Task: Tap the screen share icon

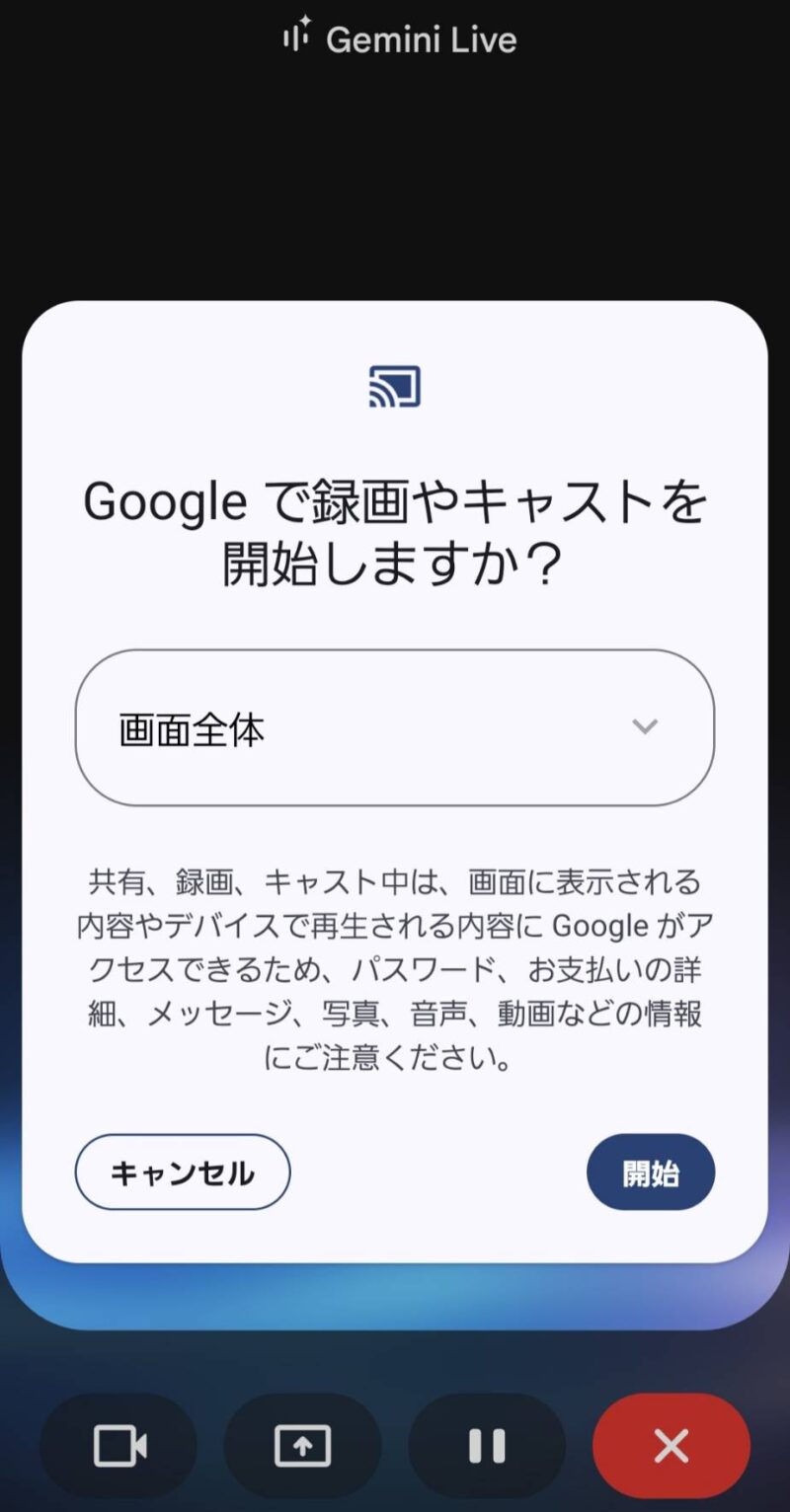Action: (302, 1446)
